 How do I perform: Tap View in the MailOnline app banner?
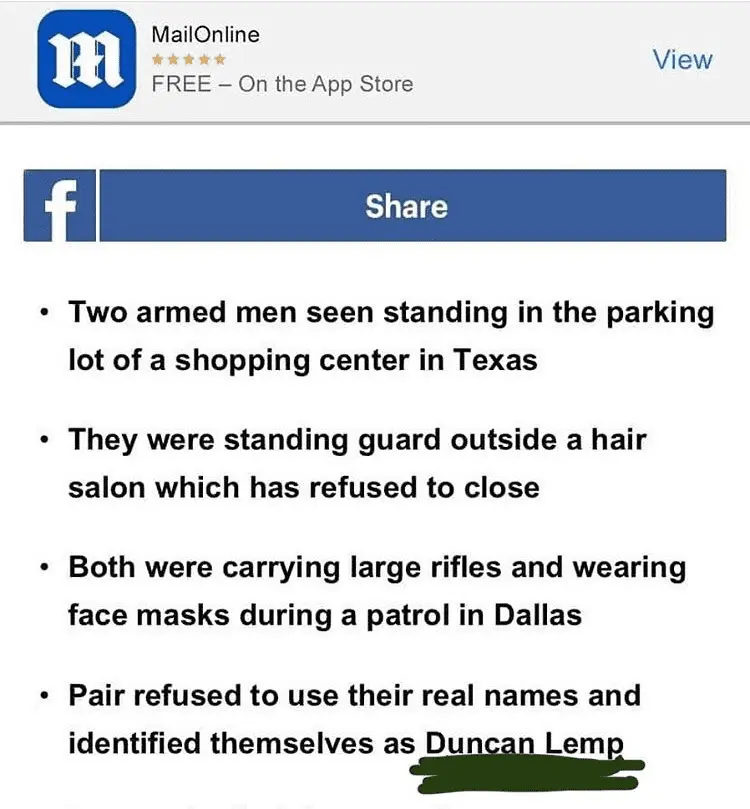[682, 59]
